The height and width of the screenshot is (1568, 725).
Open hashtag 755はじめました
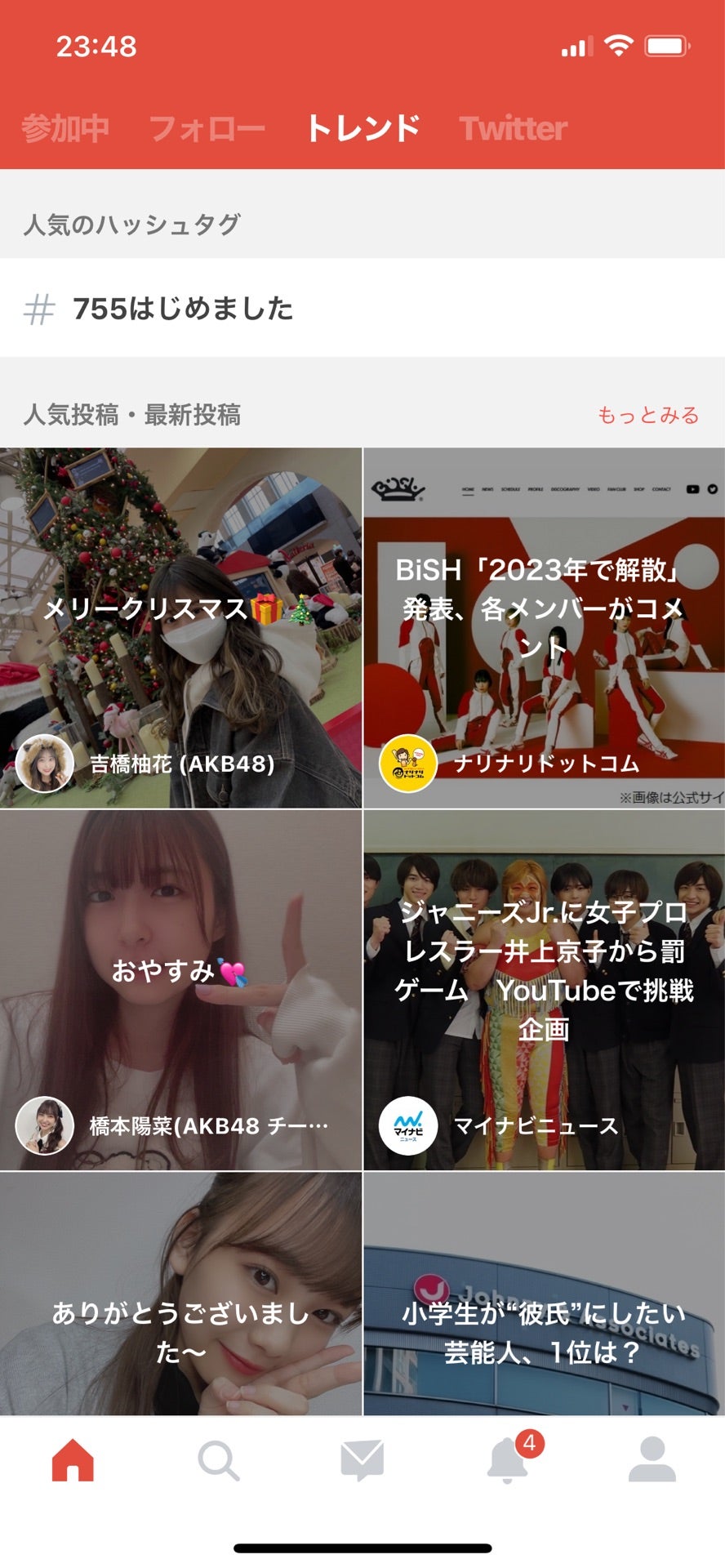point(183,309)
